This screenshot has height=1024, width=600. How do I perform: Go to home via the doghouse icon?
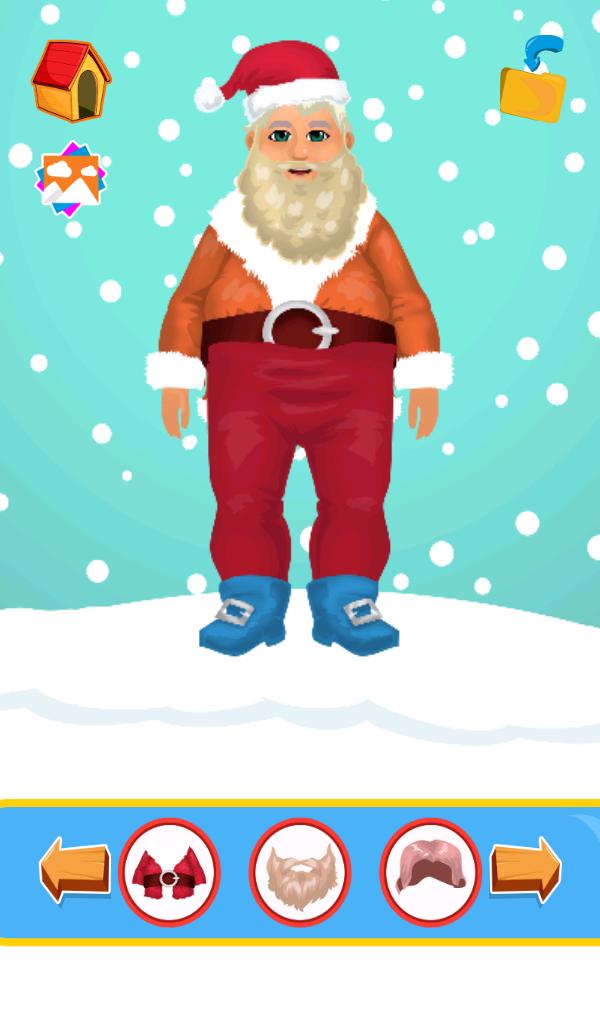tap(70, 81)
